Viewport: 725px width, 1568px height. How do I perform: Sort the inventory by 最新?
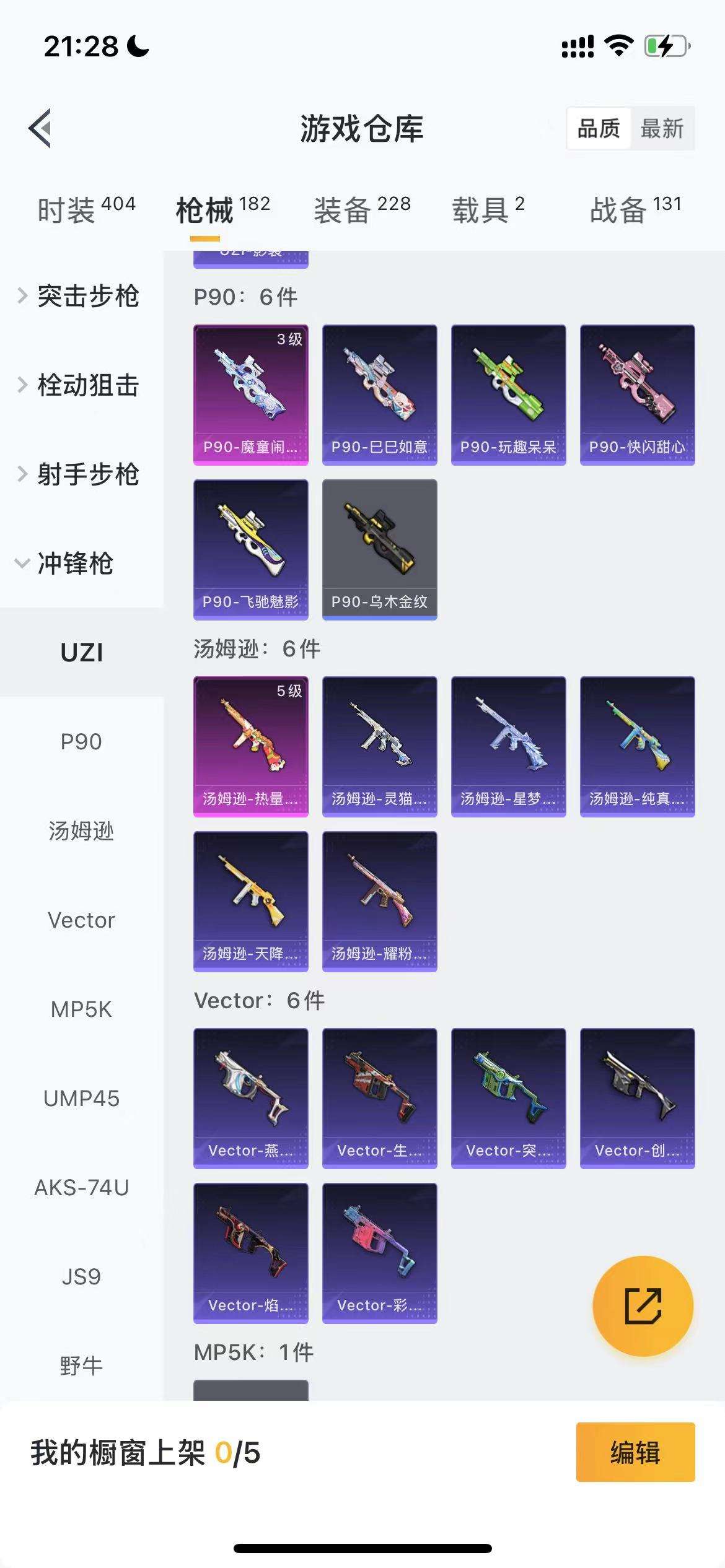click(662, 129)
